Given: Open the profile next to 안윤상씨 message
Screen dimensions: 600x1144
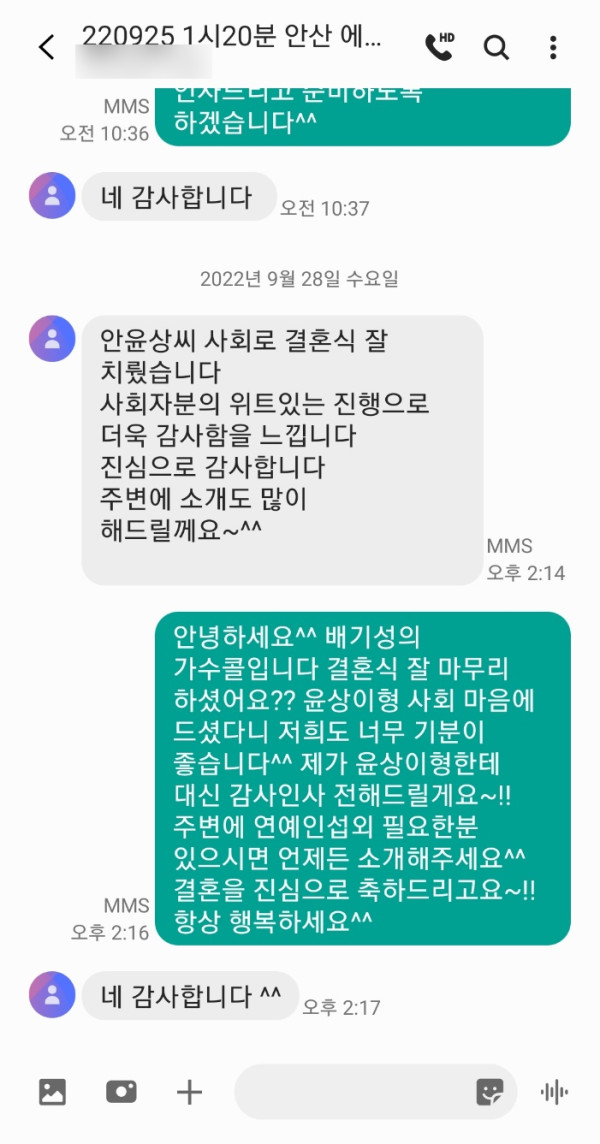Looking at the screenshot, I should (x=52, y=338).
